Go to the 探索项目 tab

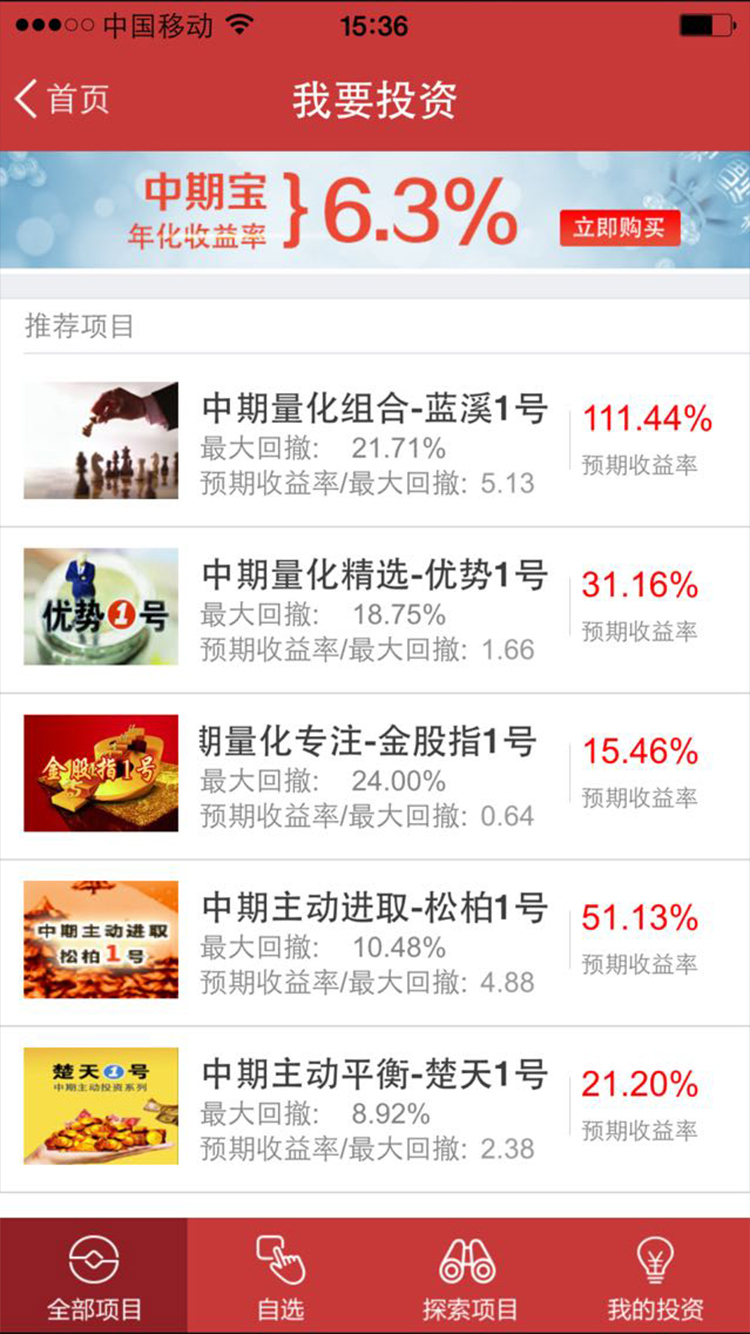(469, 1276)
